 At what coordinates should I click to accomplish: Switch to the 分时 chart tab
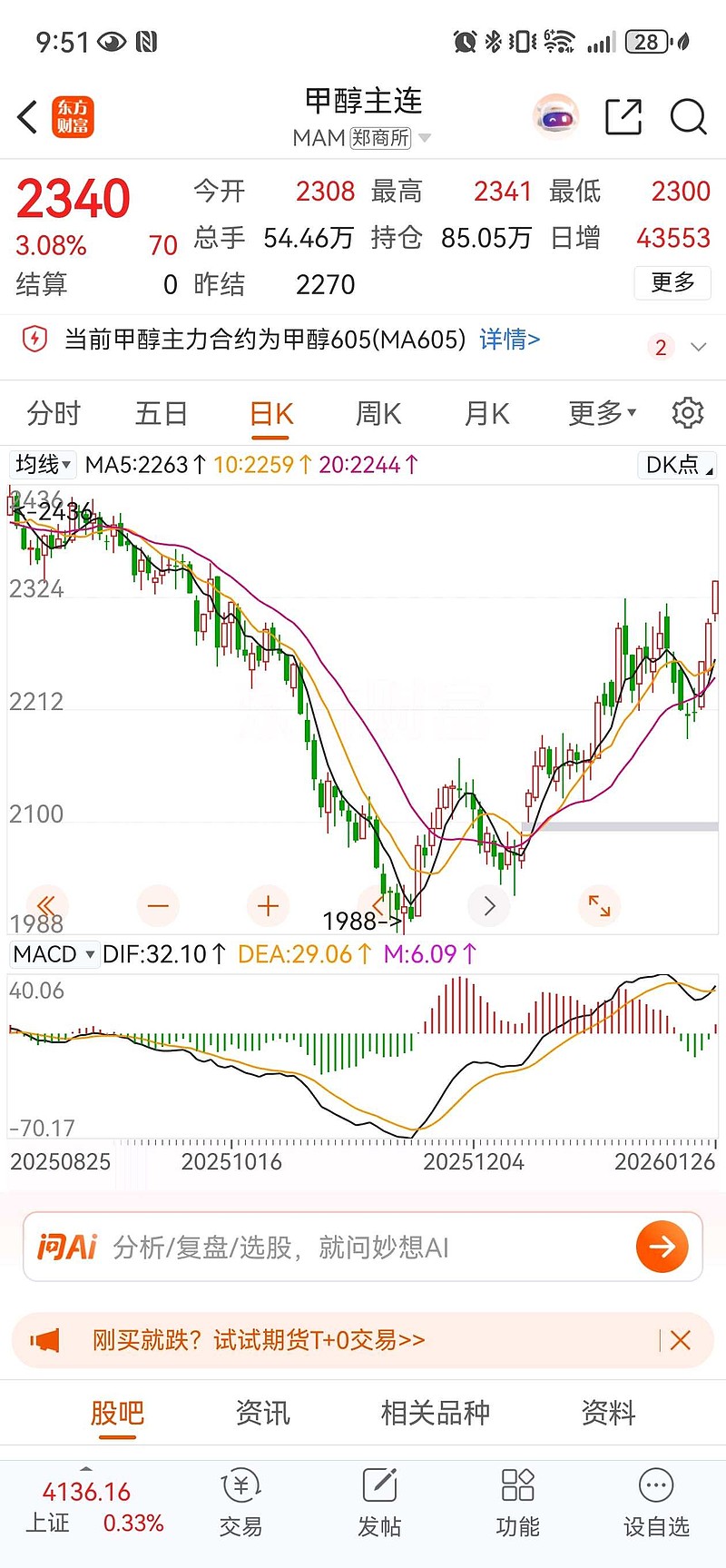[54, 414]
